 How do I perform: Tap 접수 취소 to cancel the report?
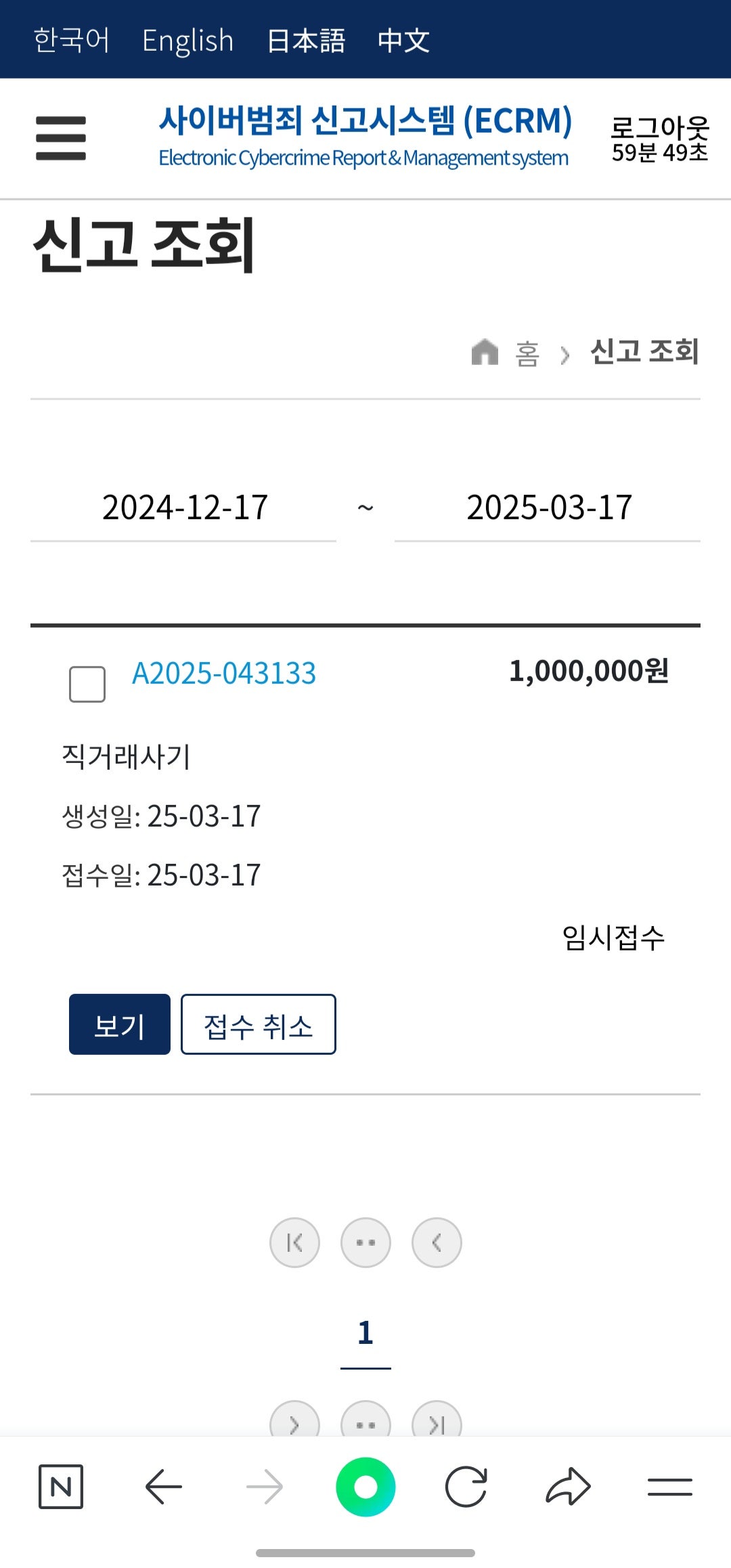coord(259,1024)
